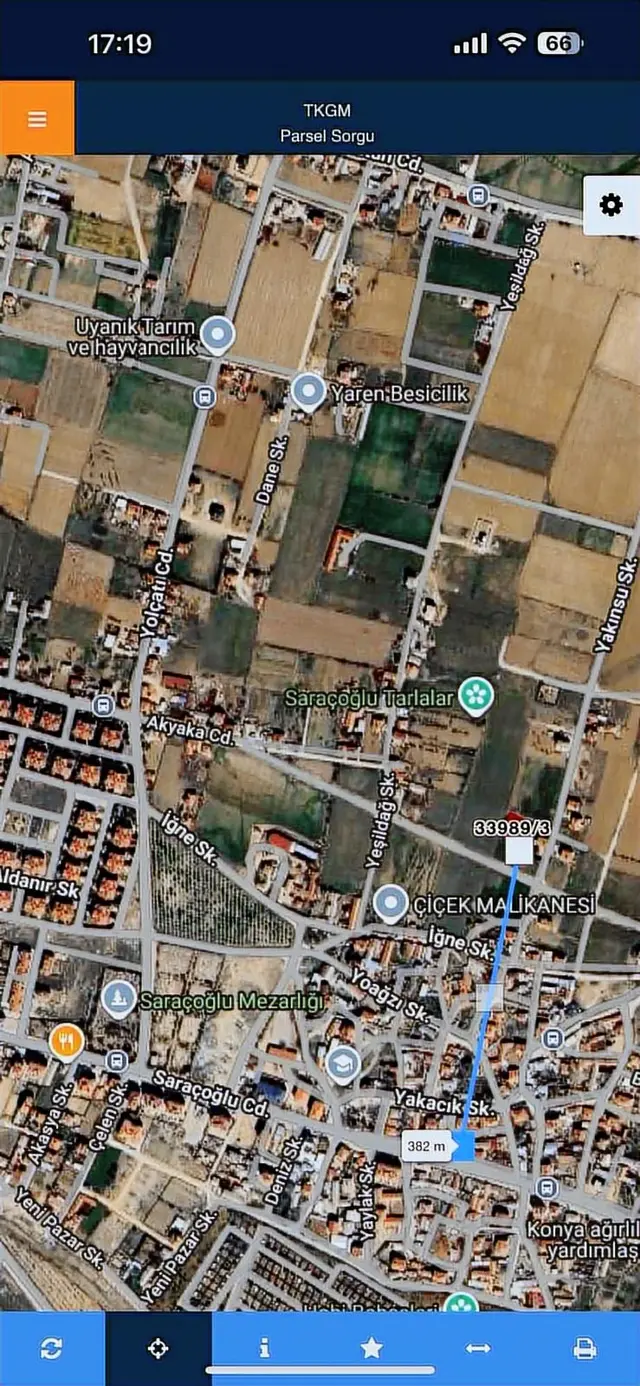The width and height of the screenshot is (640, 1386).
Task: Select the distance measure arrows tool
Action: click(478, 1348)
